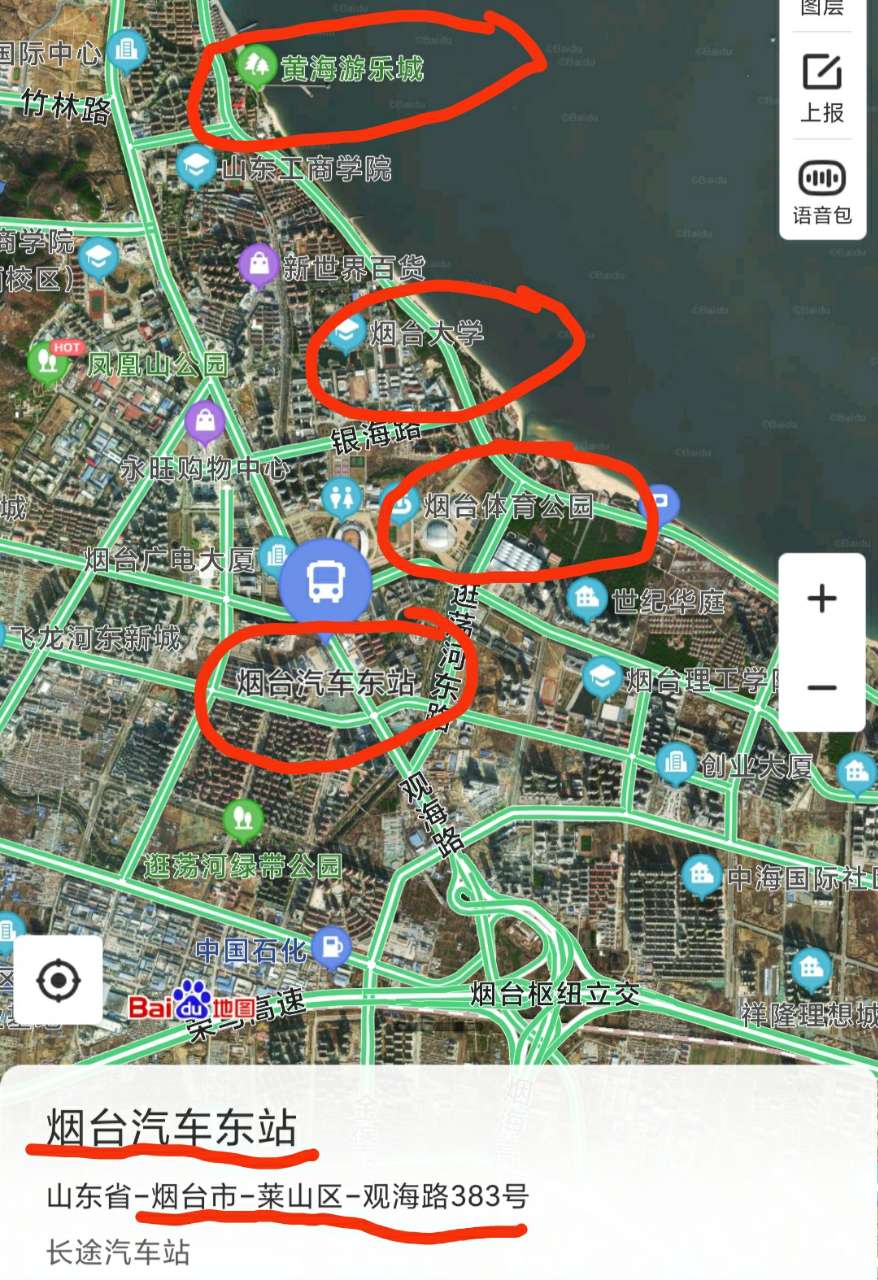Zoom in with the plus button
The height and width of the screenshot is (1280, 878).
point(822,599)
